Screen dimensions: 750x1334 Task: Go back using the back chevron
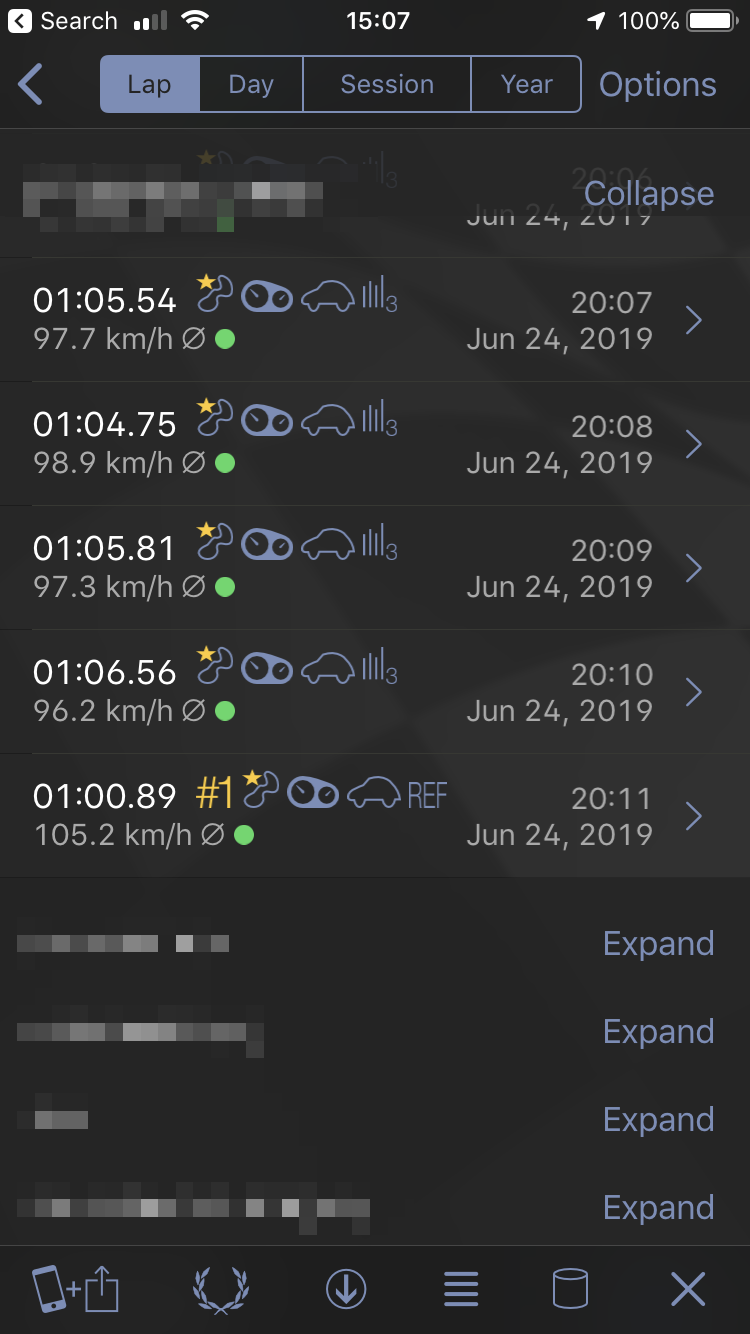pos(30,84)
